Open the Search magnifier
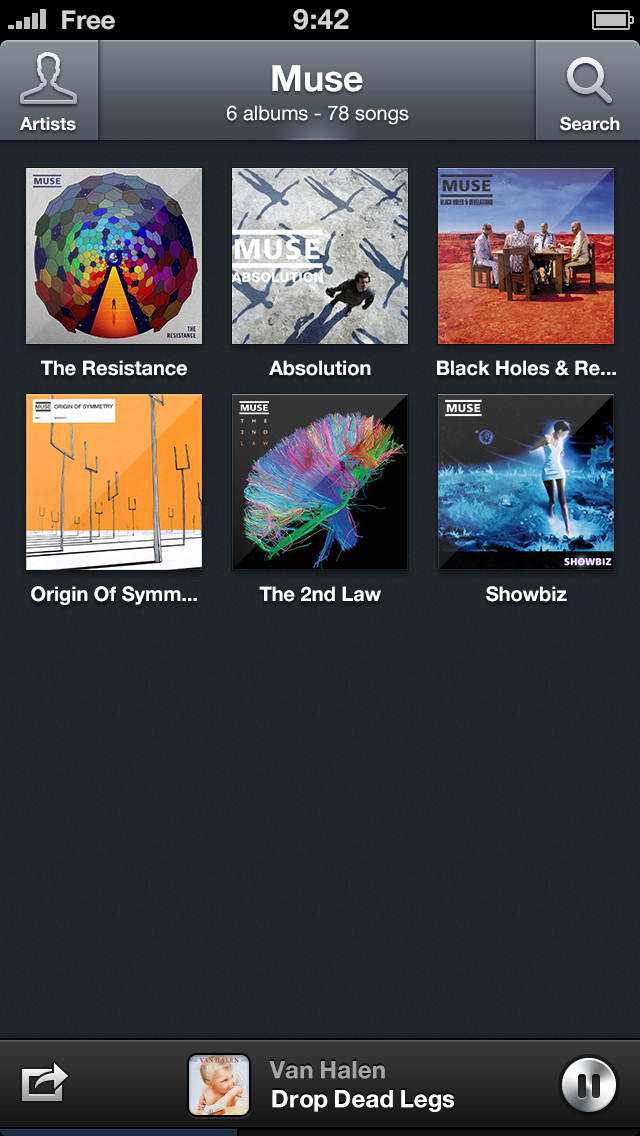This screenshot has height=1136, width=640. [589, 91]
